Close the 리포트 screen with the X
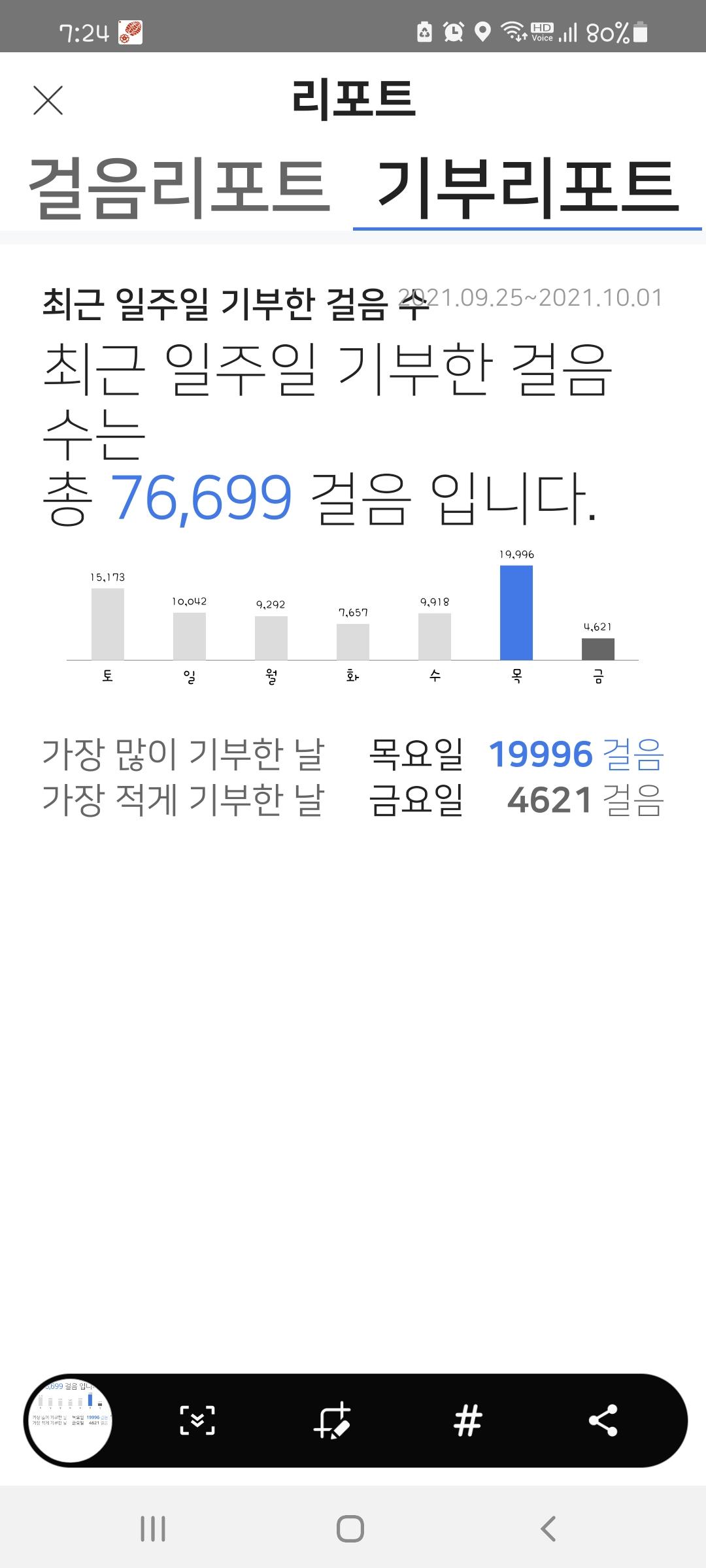This screenshot has width=706, height=1568. 48,101
